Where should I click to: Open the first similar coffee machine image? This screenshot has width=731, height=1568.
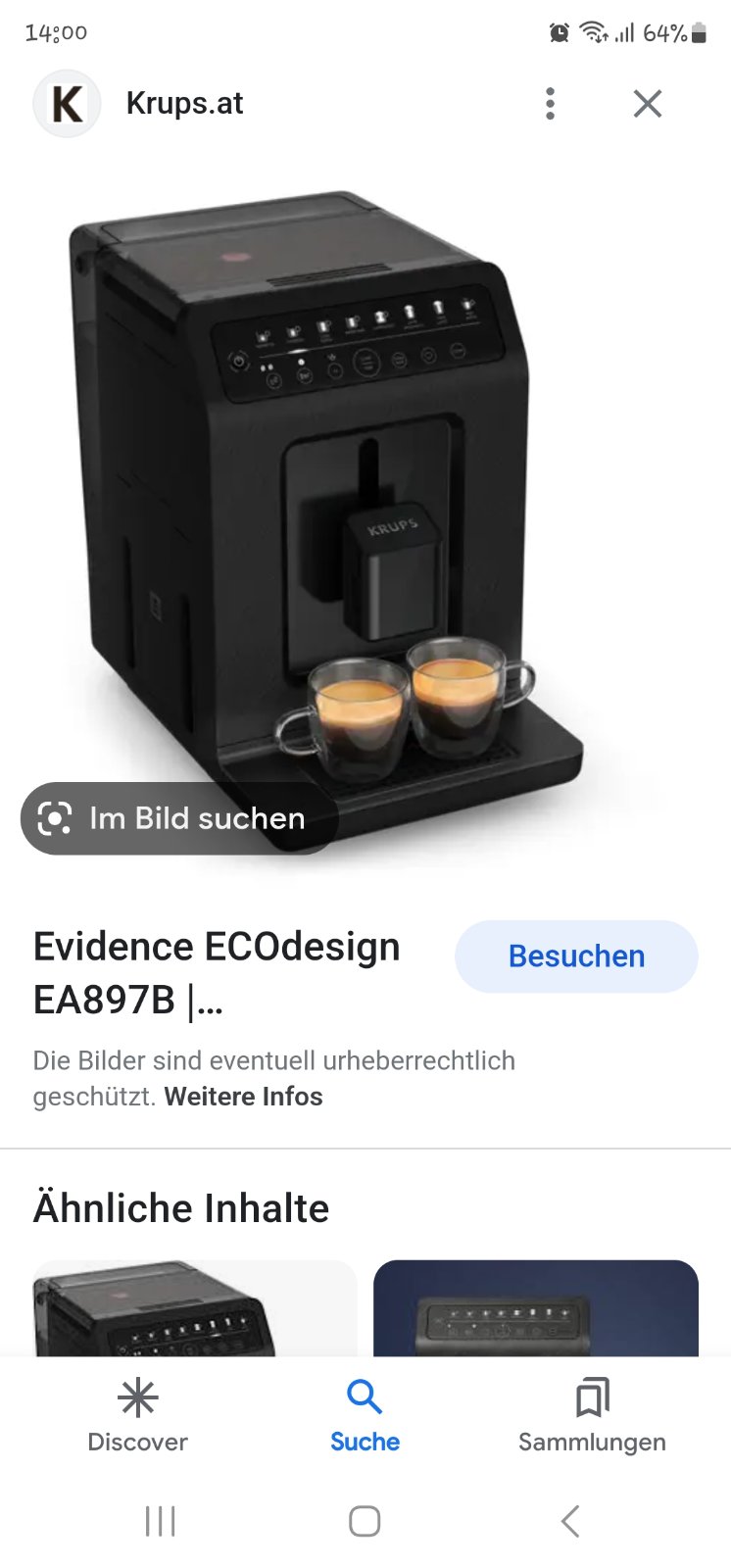click(x=194, y=1308)
